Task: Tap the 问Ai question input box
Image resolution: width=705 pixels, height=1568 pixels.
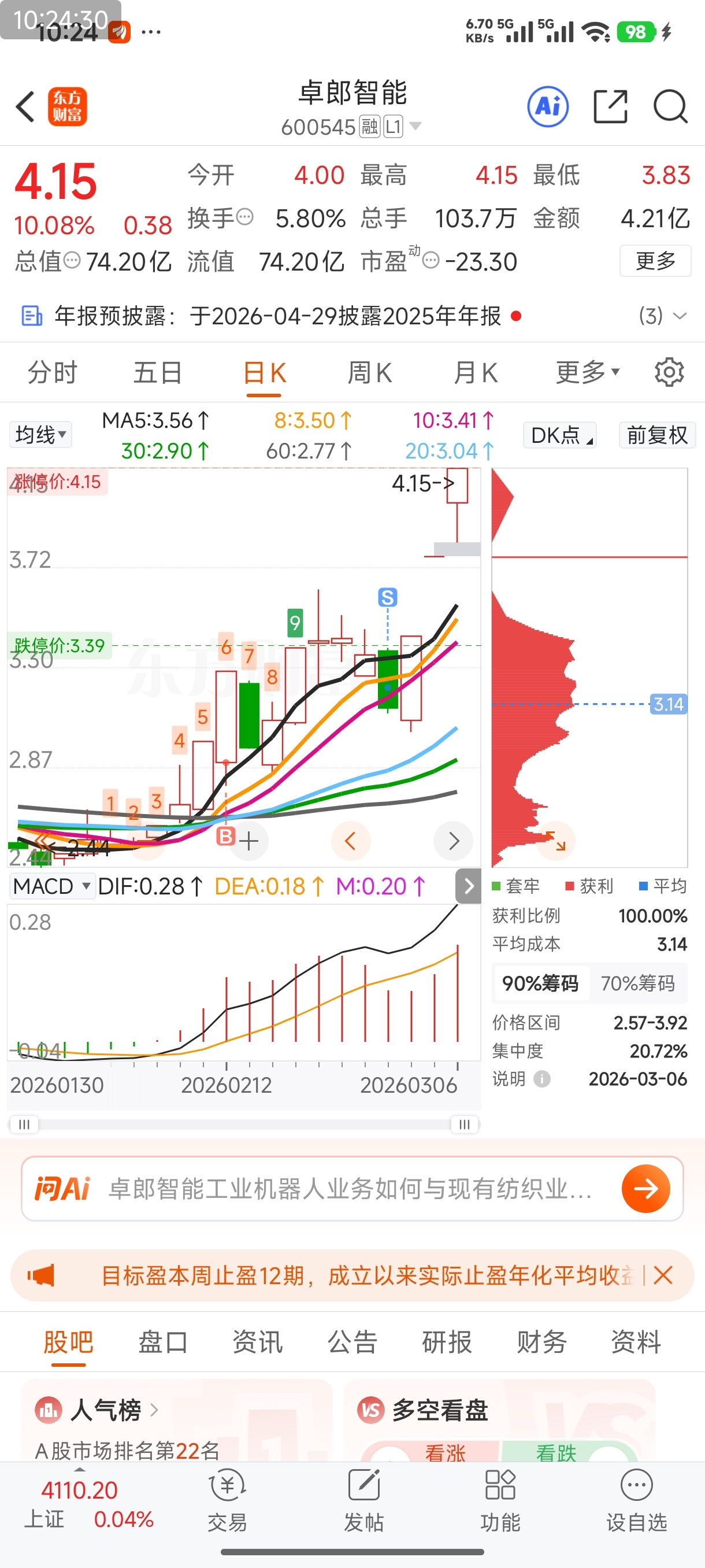Action: (350, 1189)
